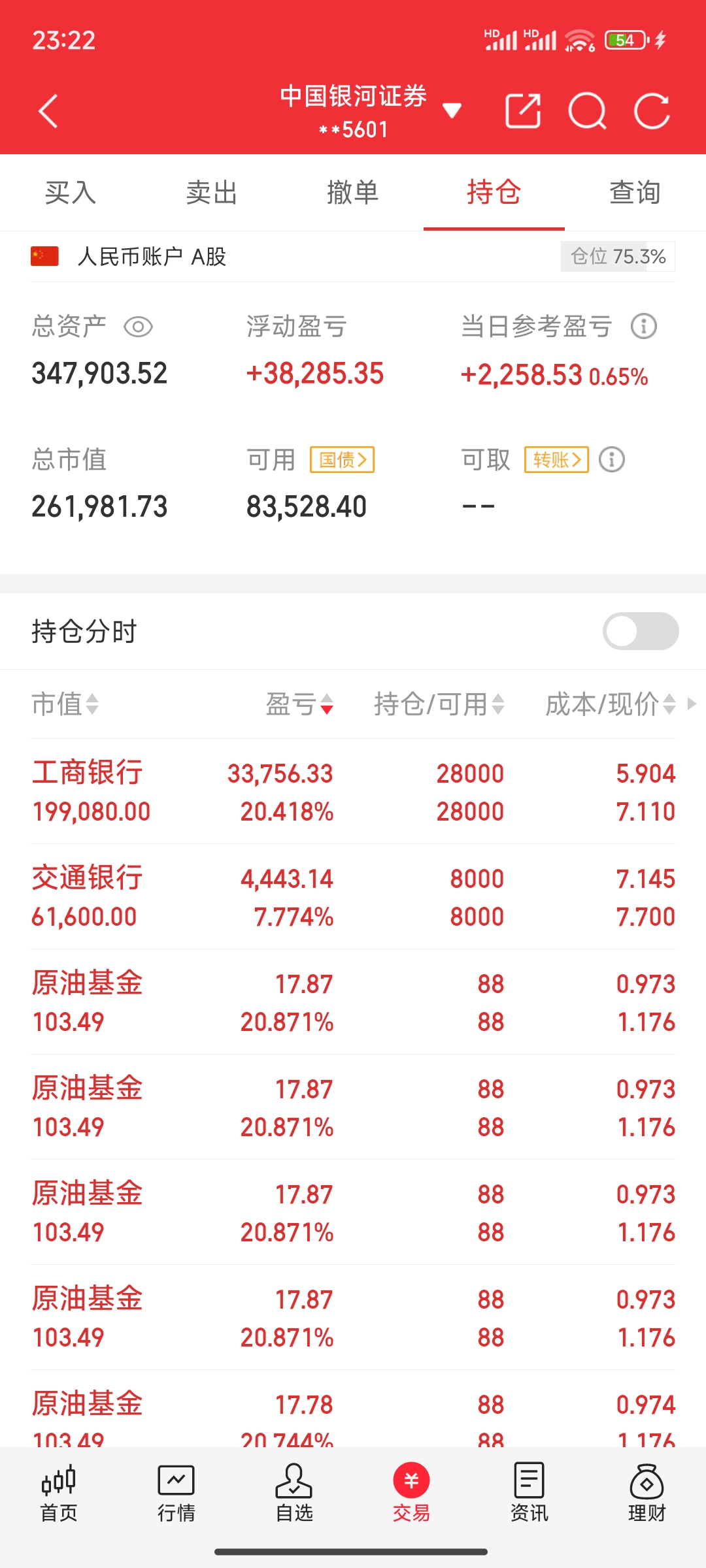Go back with the top-left arrow

[48, 111]
